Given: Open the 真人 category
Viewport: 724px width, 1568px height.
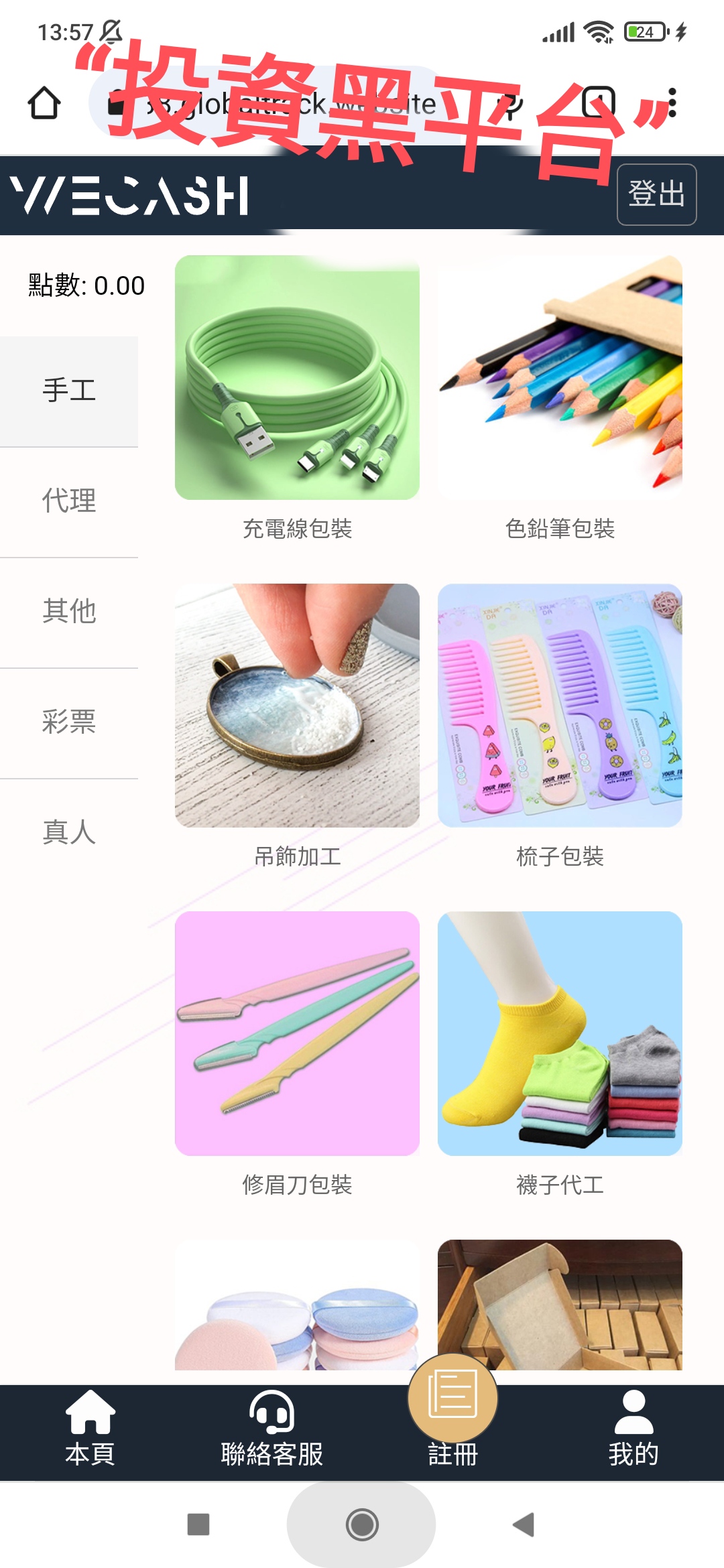Looking at the screenshot, I should (69, 833).
